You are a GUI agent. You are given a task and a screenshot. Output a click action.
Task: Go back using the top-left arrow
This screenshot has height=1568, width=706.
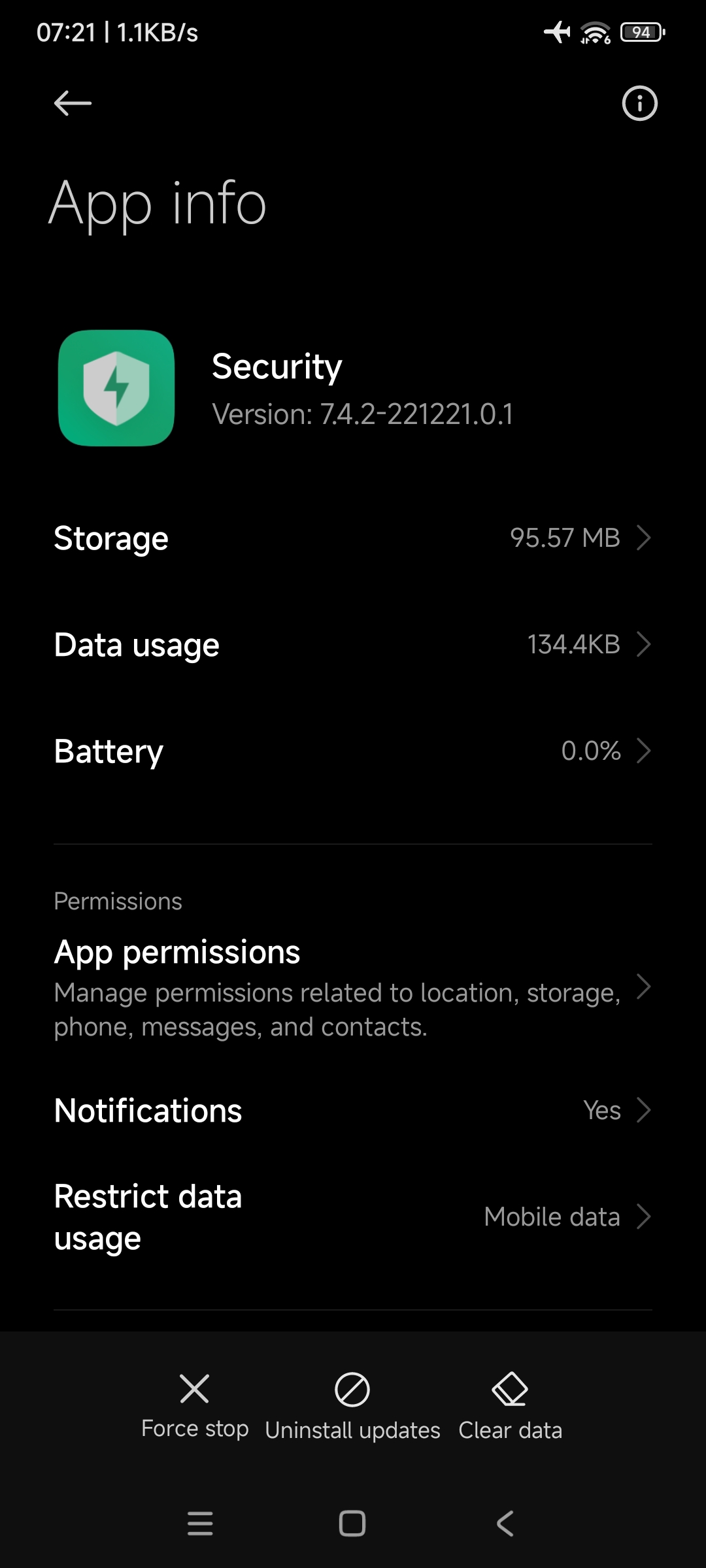[x=73, y=103]
